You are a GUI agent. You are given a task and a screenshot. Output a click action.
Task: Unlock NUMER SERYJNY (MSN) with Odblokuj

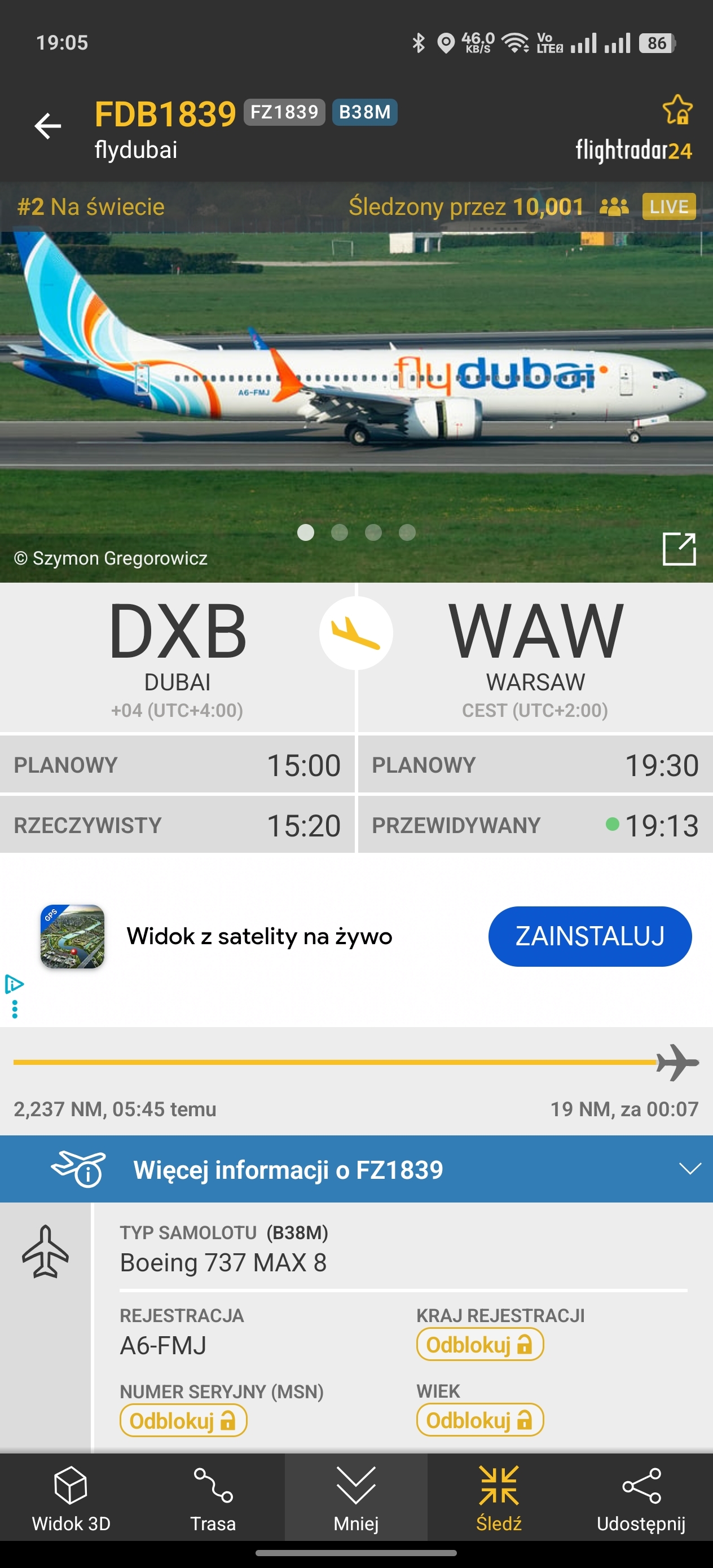(183, 1420)
